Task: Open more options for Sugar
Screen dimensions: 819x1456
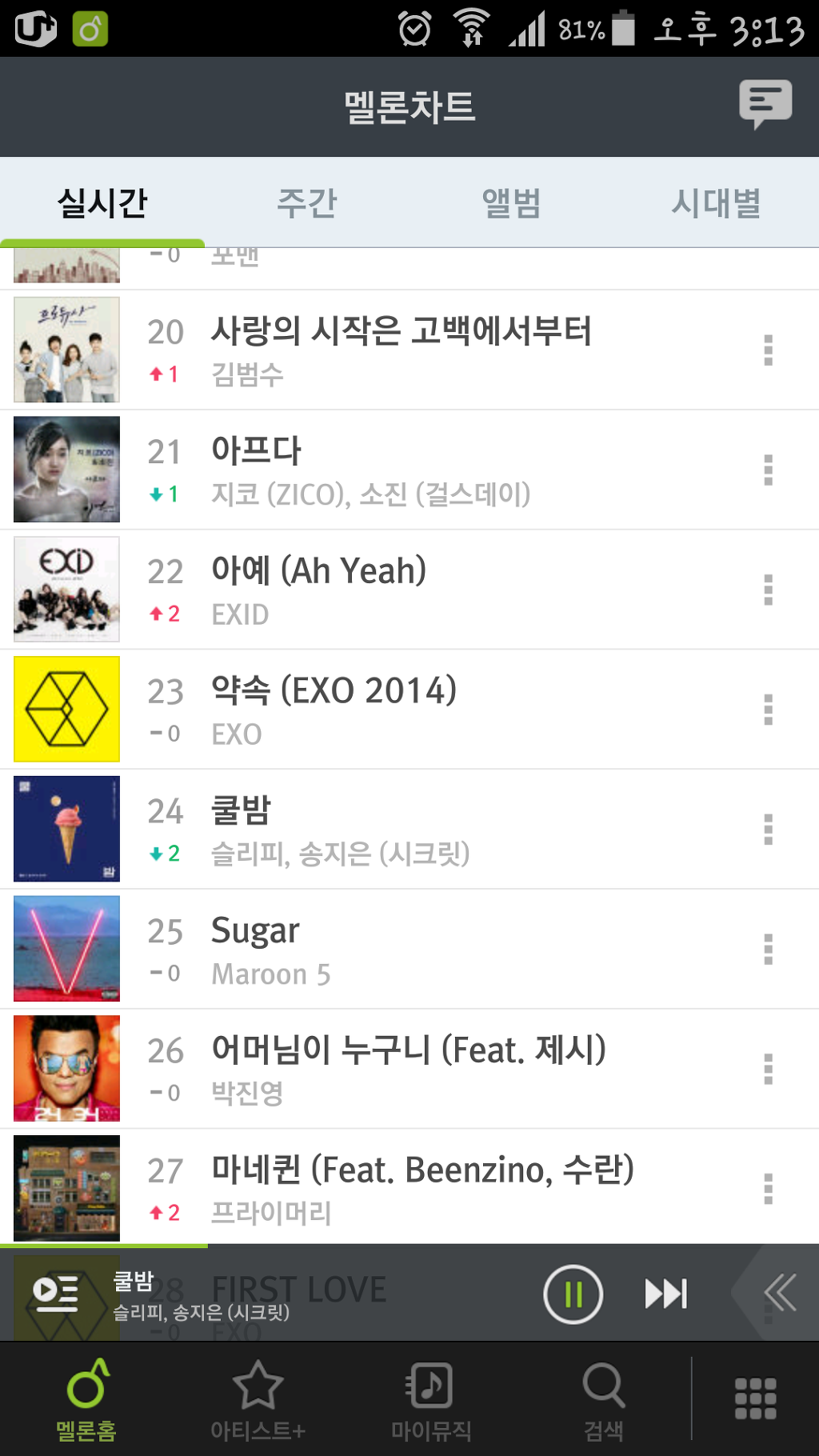Action: [x=768, y=949]
